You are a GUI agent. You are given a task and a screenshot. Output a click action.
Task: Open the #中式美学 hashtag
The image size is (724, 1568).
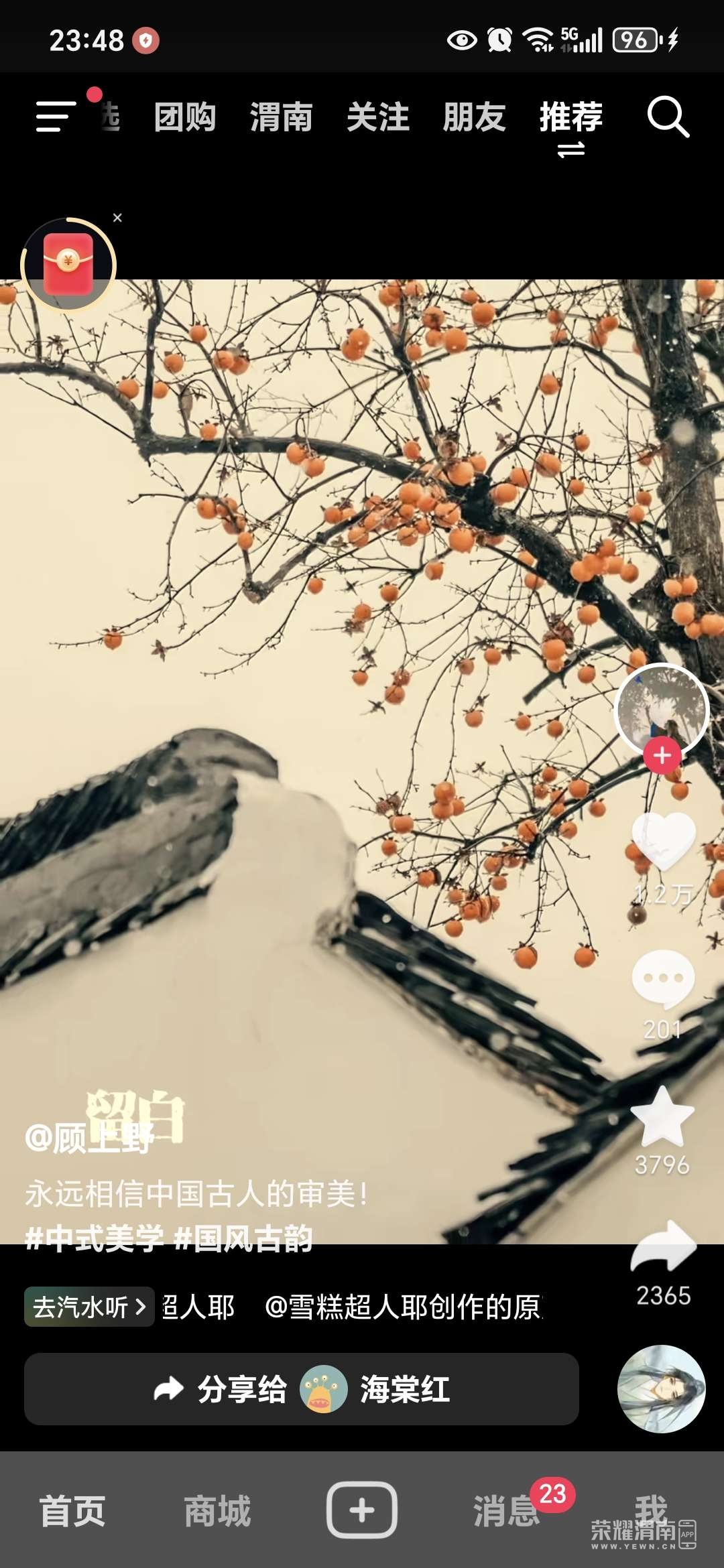95,1238
